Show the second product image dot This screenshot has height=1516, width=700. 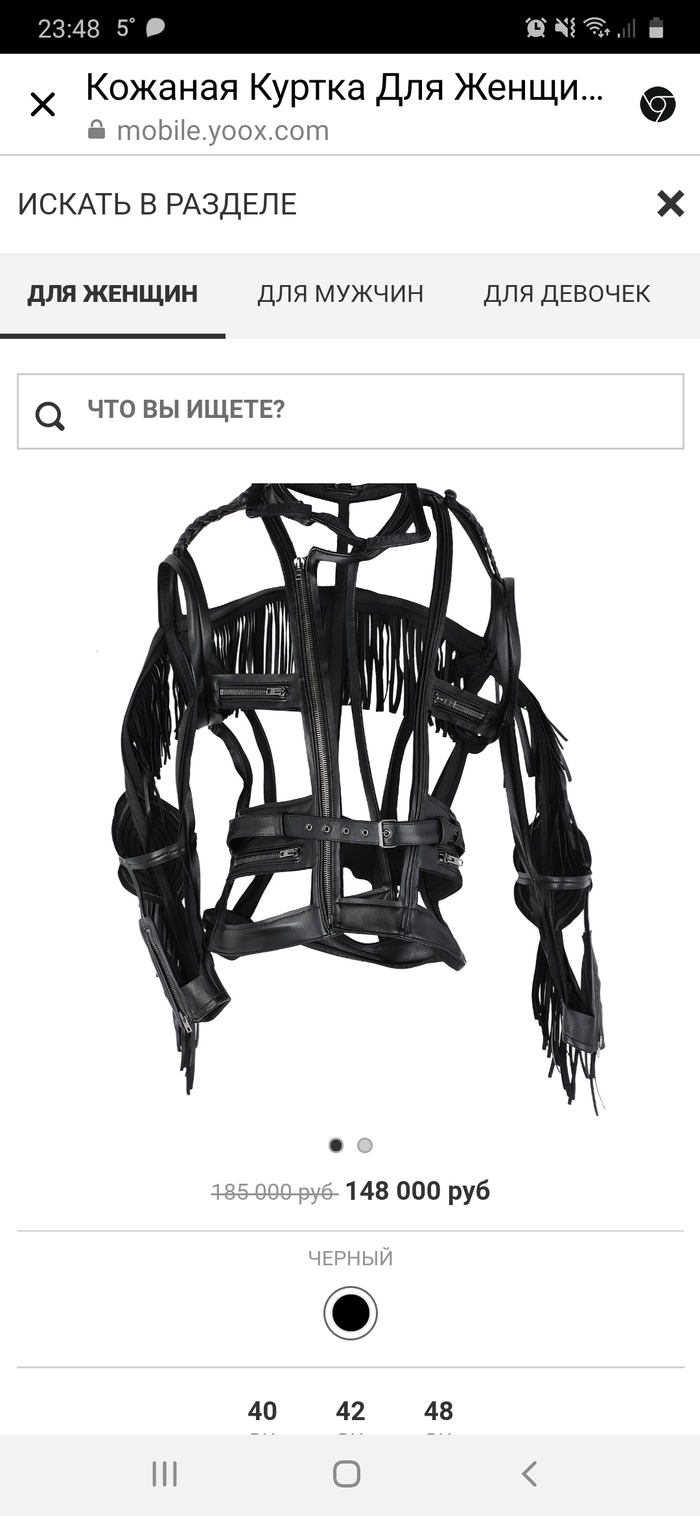click(x=365, y=1145)
